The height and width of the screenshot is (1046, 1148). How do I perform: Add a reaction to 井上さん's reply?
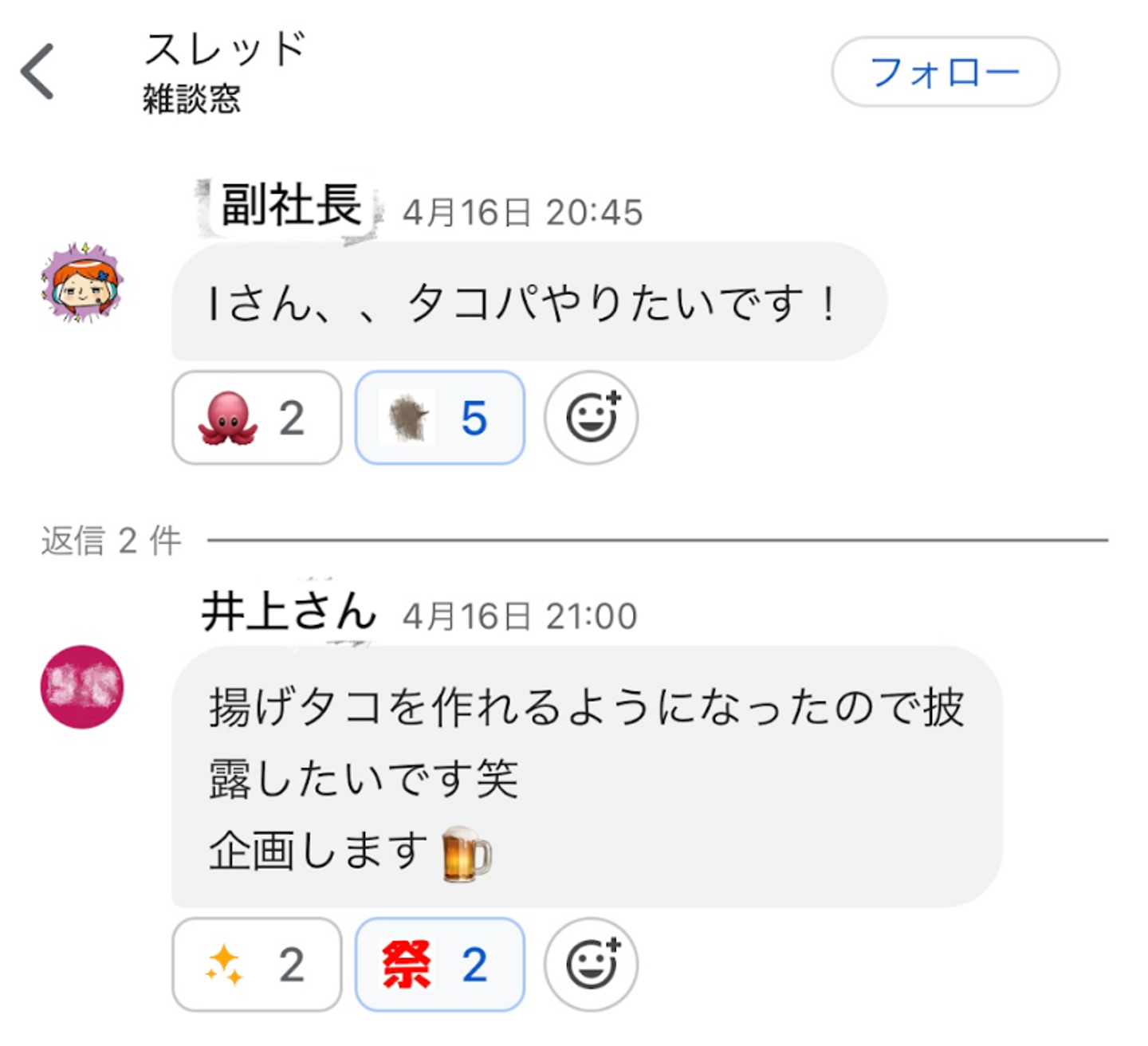coord(591,965)
